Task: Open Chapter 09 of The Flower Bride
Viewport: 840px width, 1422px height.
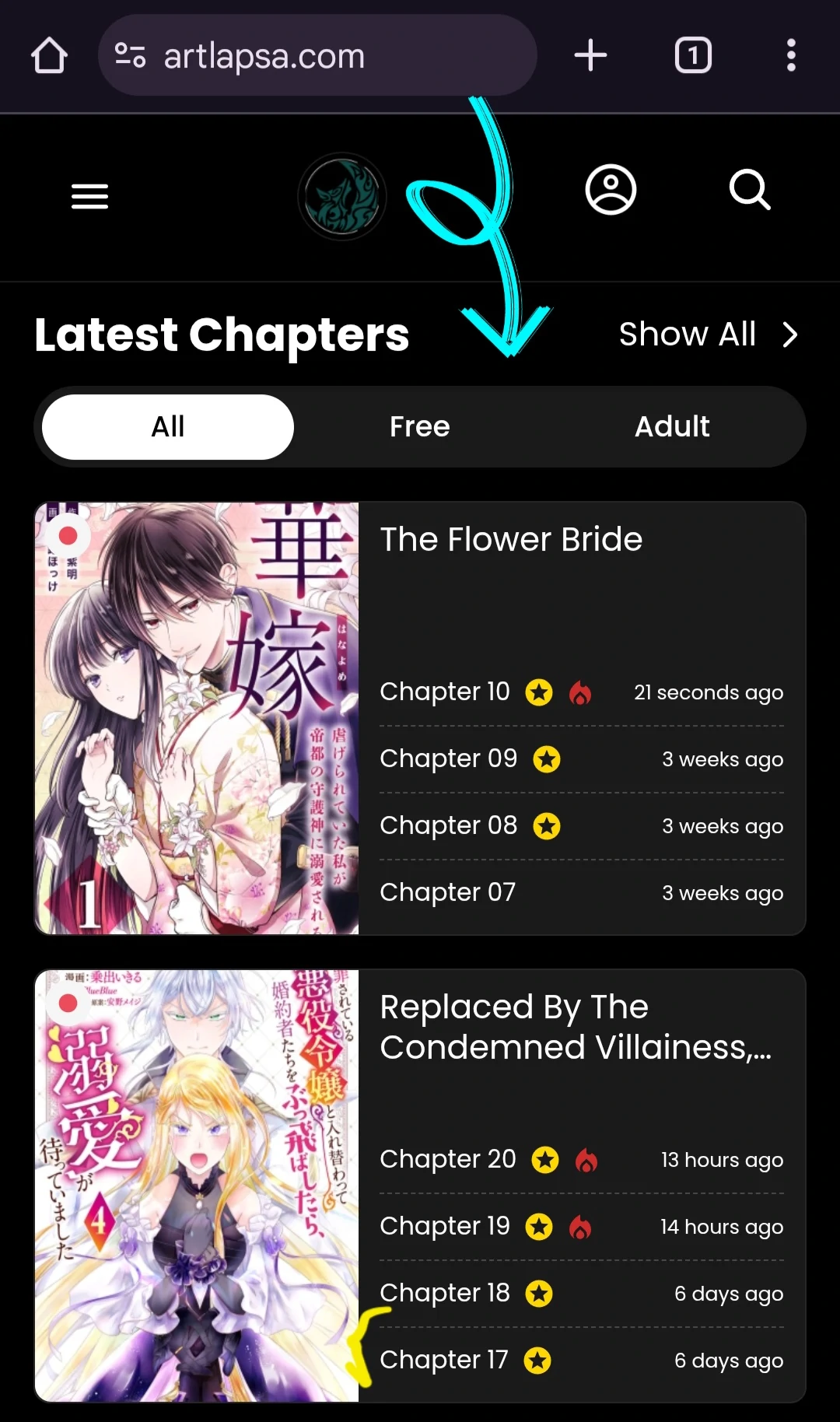Action: point(448,758)
